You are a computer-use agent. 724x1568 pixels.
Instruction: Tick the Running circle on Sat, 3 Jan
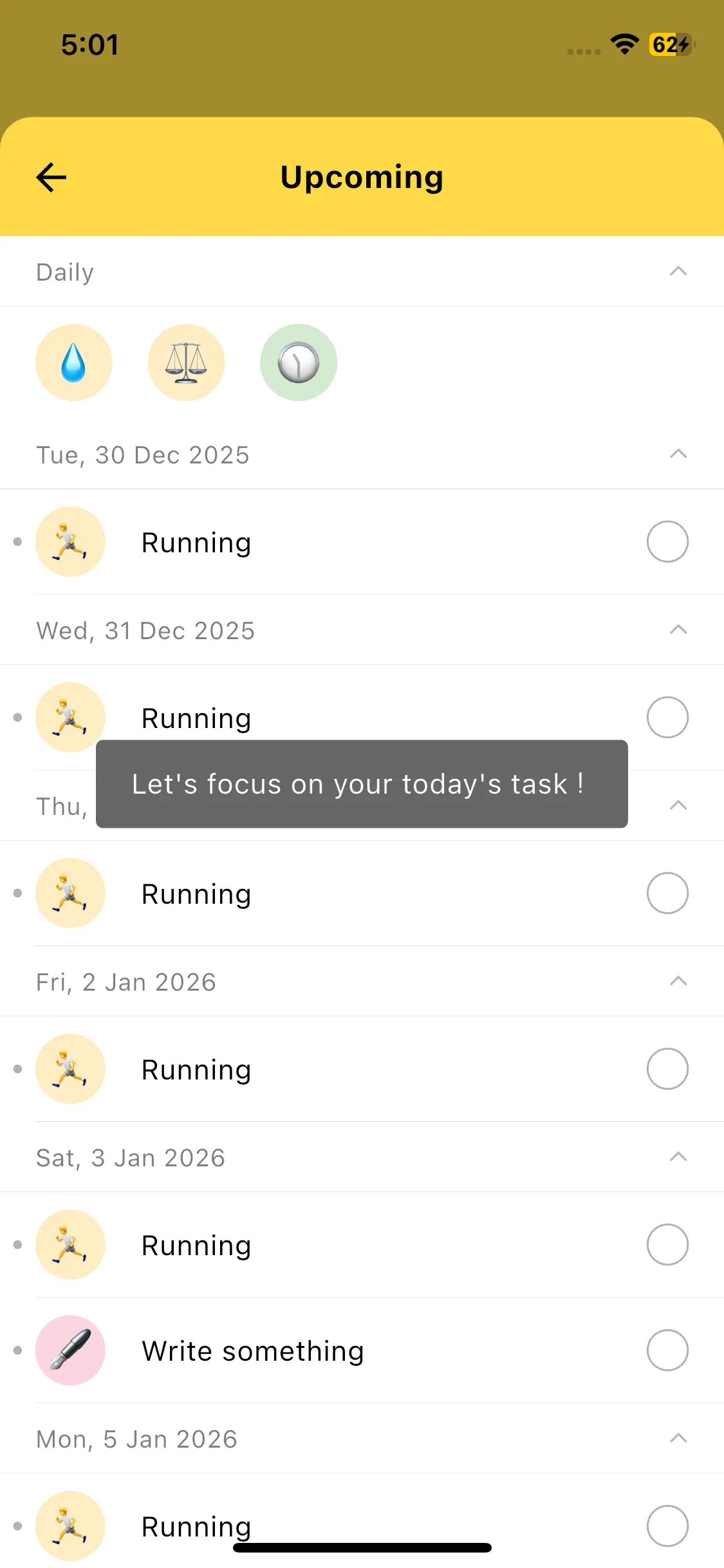coord(667,1244)
